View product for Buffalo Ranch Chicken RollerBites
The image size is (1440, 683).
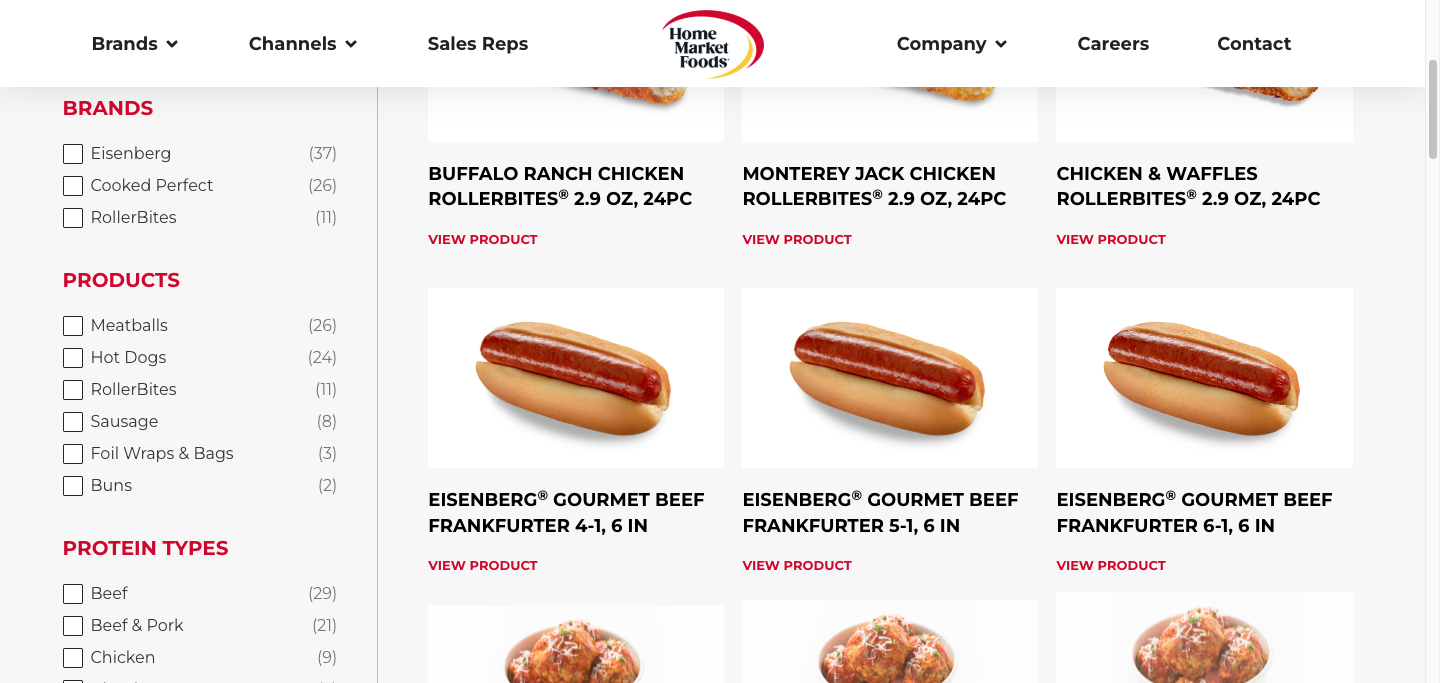click(483, 239)
